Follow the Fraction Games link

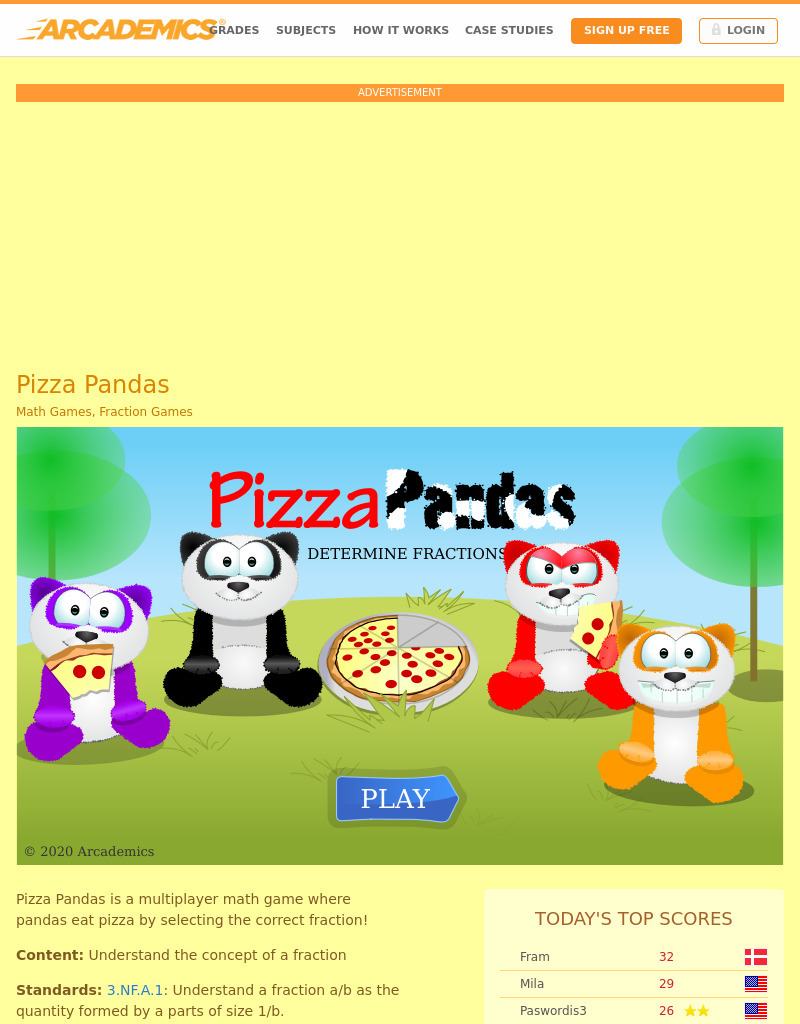(146, 412)
